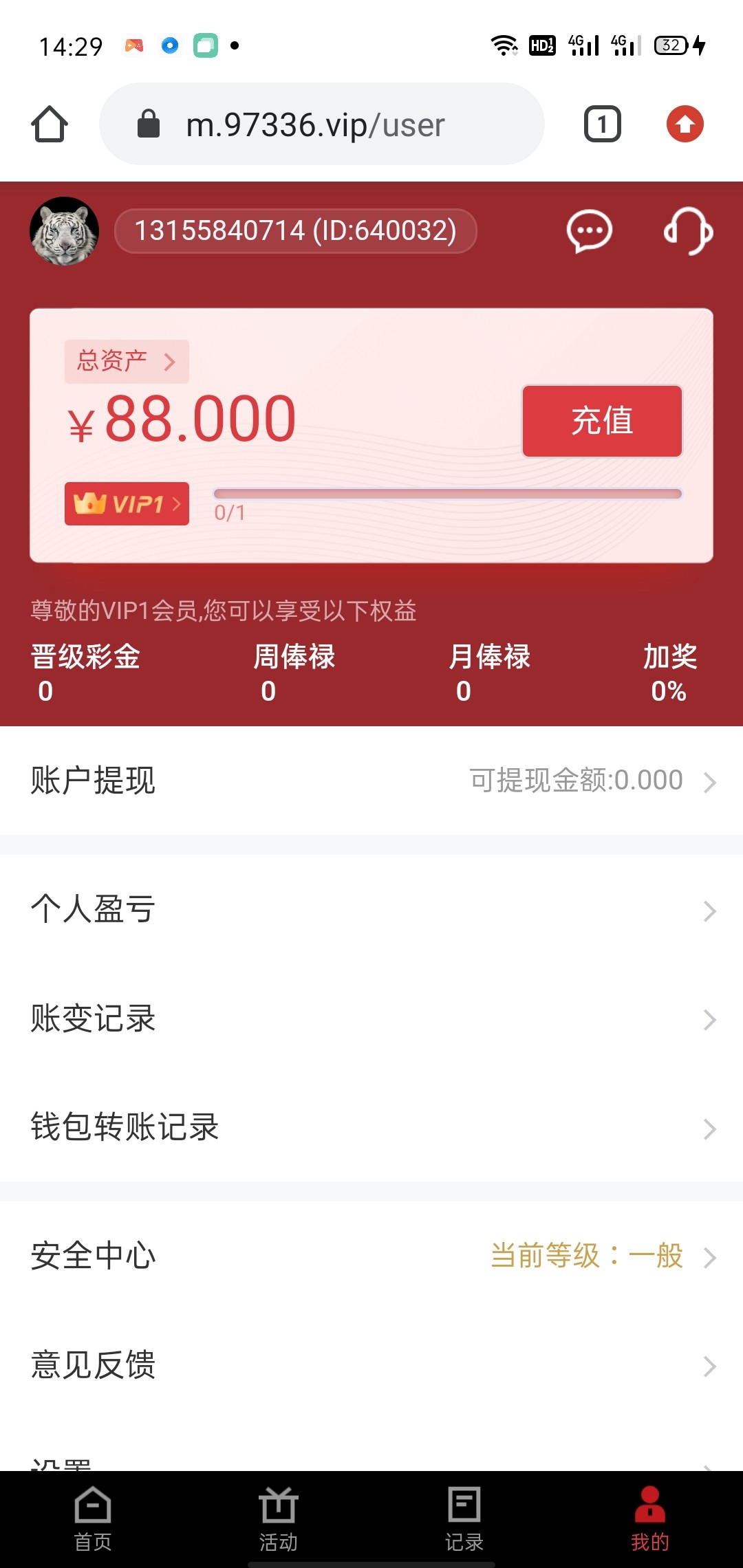
Task: Open 账户提现 withdrawal row
Action: [371, 781]
